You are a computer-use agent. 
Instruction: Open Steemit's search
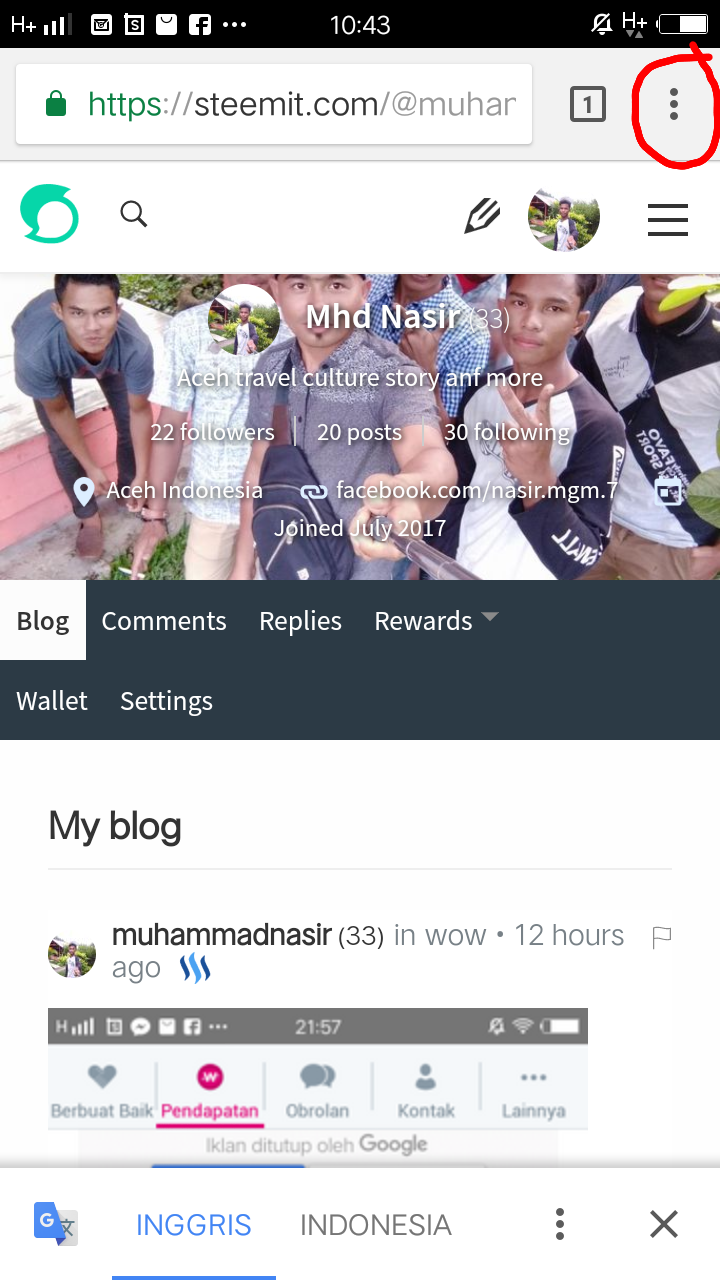(x=134, y=213)
